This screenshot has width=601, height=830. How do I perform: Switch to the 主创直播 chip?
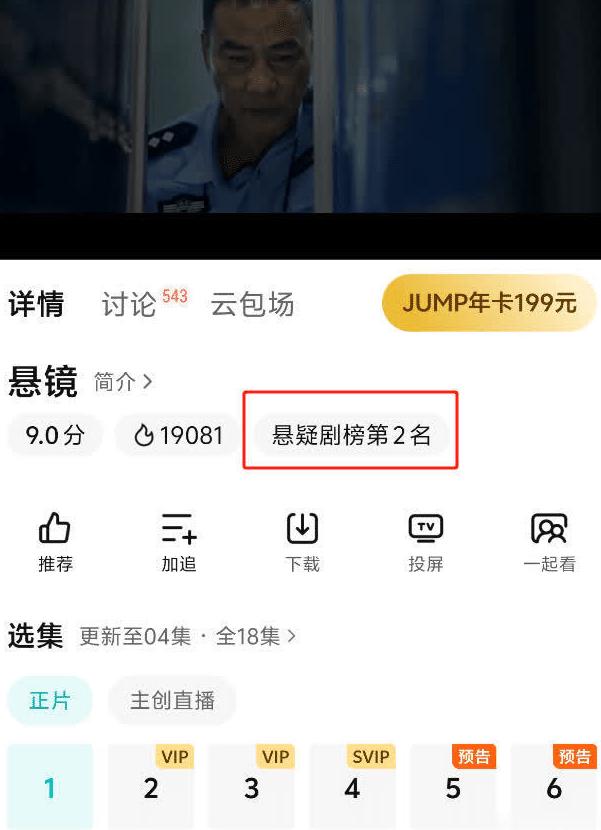[x=172, y=700]
